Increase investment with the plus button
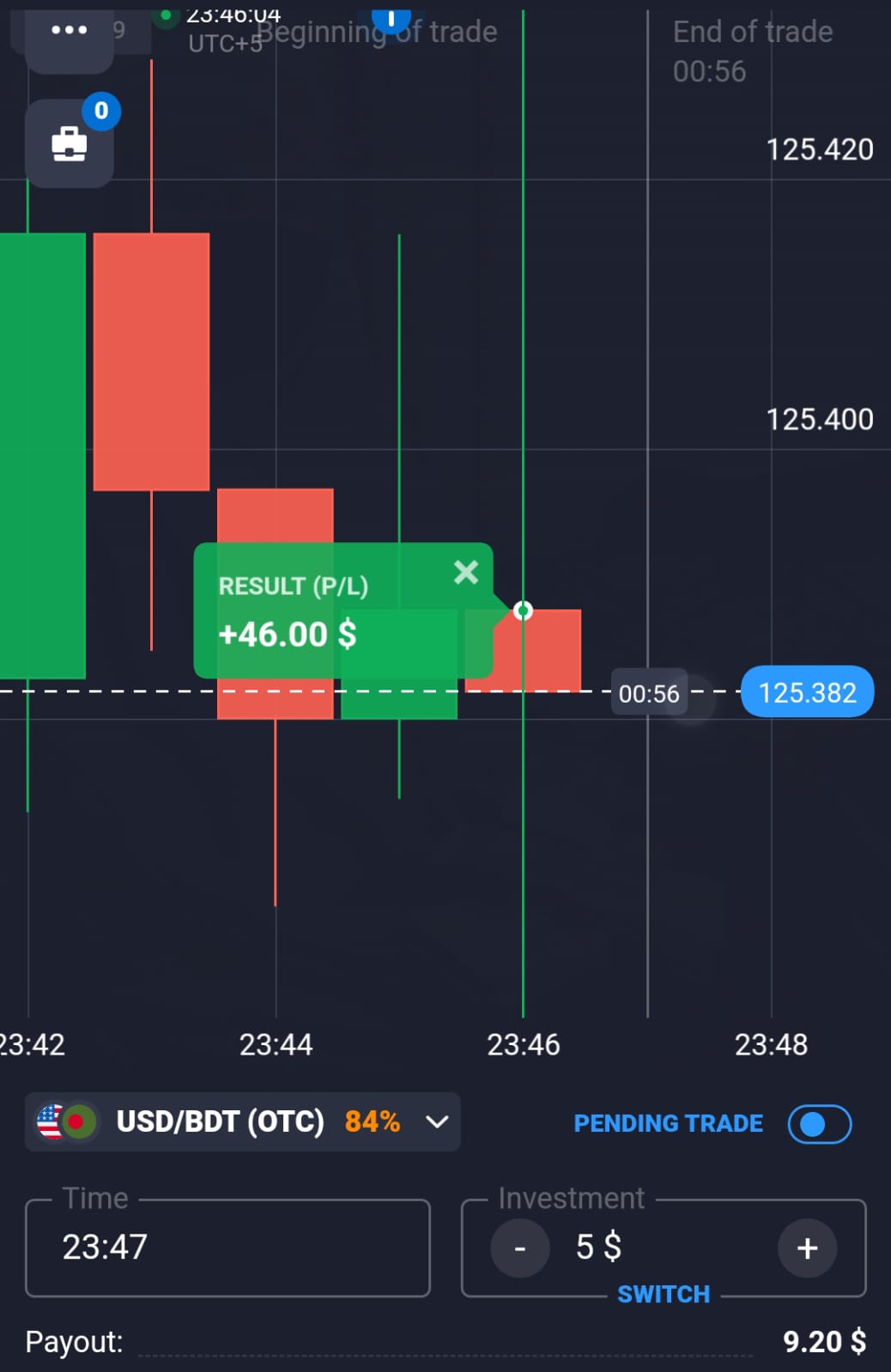Viewport: 891px width, 1372px height. (x=807, y=1248)
